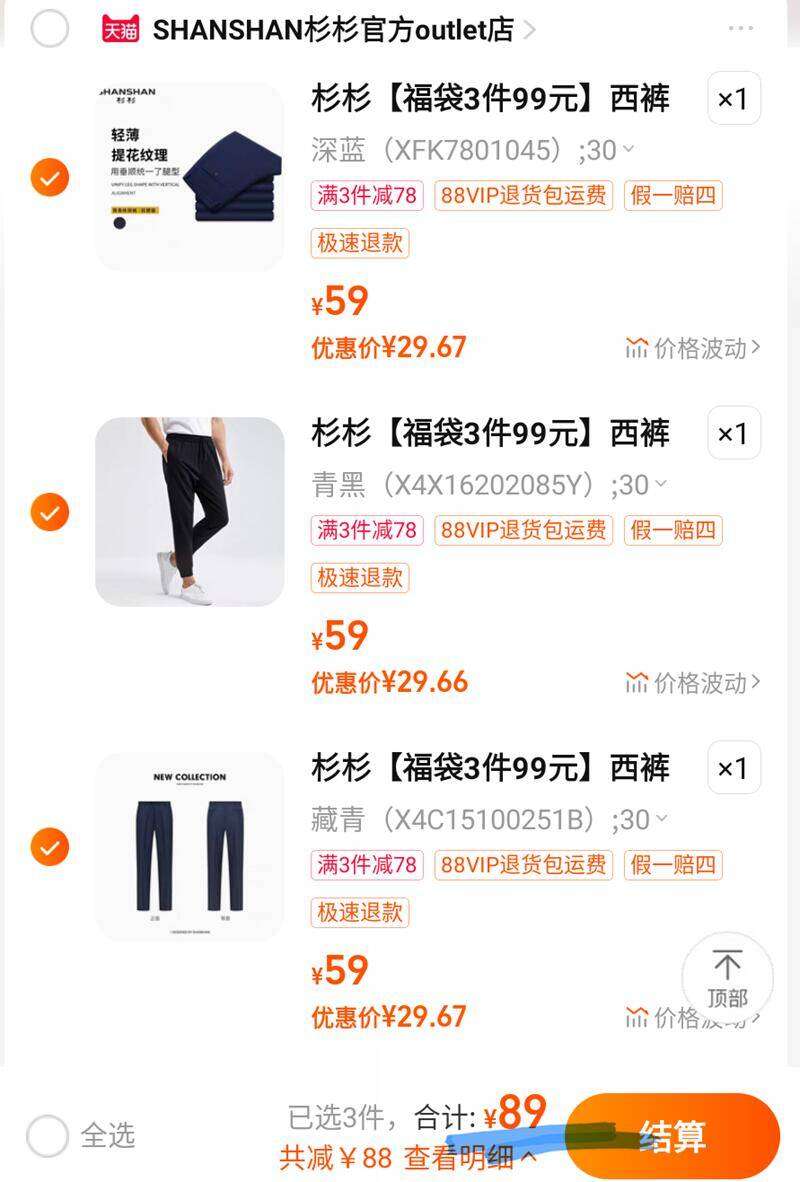Screen dimensions: 800x1182
Task: Adjust quantity ×1 for 深蓝 trousers
Action: [x=733, y=99]
